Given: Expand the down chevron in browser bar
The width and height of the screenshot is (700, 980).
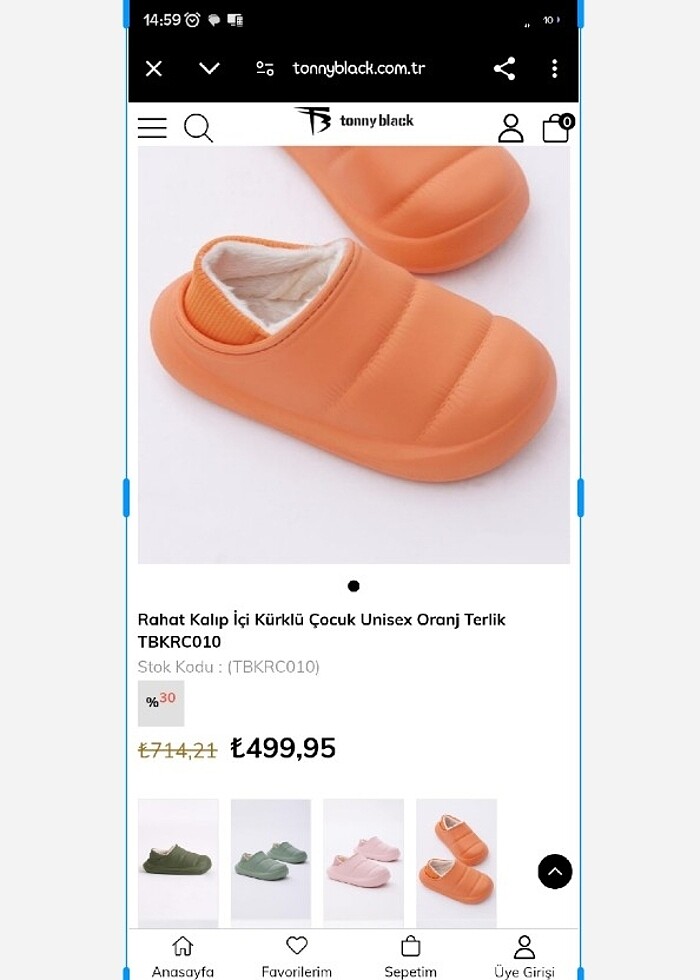Looking at the screenshot, I should coord(209,68).
